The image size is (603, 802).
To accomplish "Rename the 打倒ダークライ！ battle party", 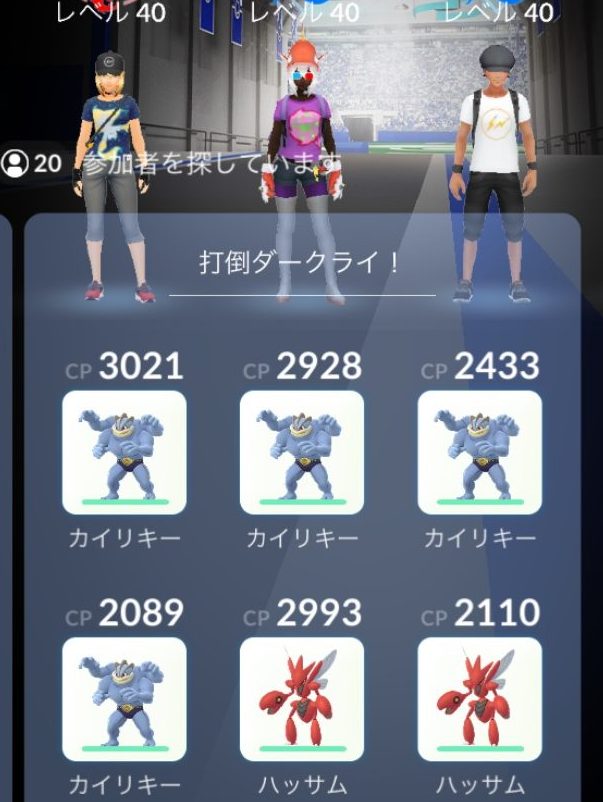I will [x=301, y=265].
